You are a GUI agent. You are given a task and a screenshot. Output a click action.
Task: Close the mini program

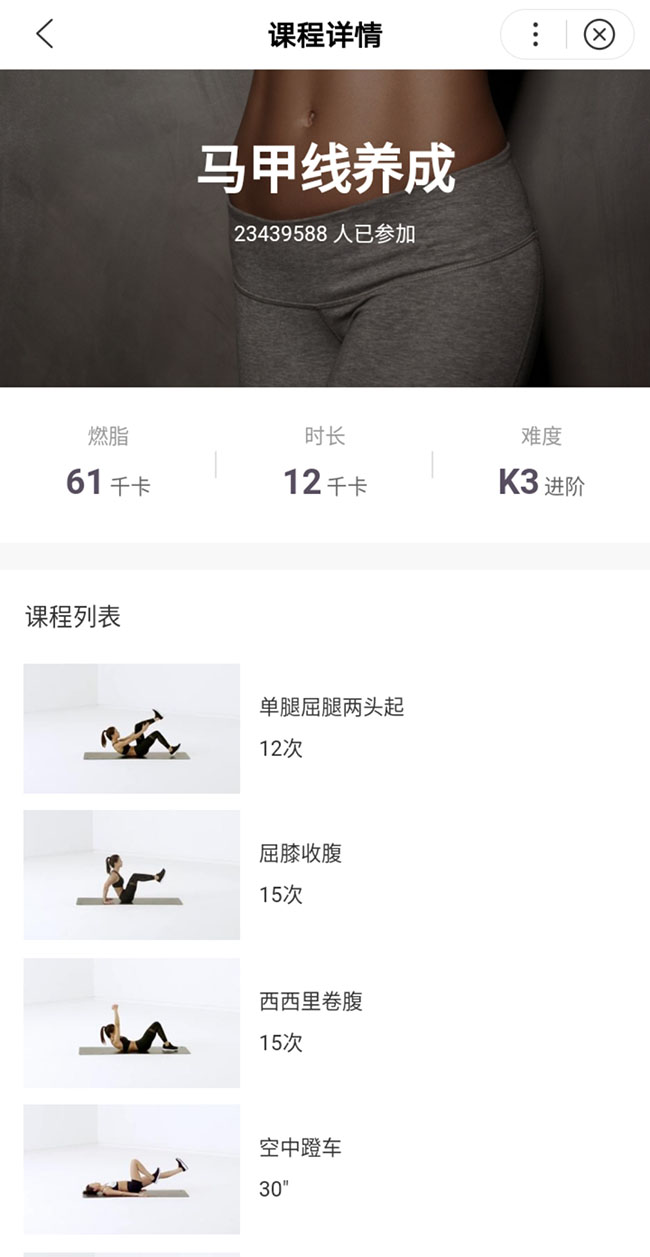coord(598,35)
